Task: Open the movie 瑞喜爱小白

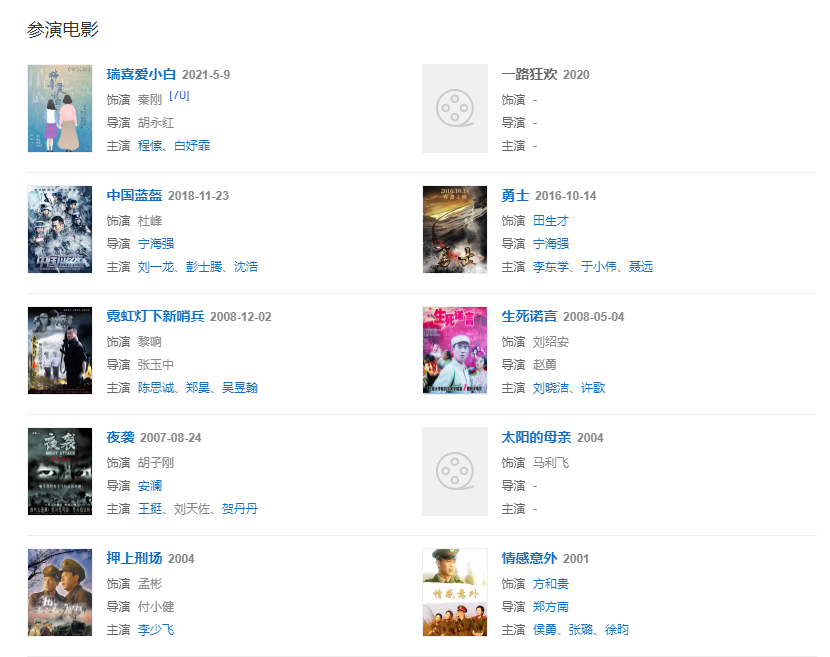Action: pos(141,75)
